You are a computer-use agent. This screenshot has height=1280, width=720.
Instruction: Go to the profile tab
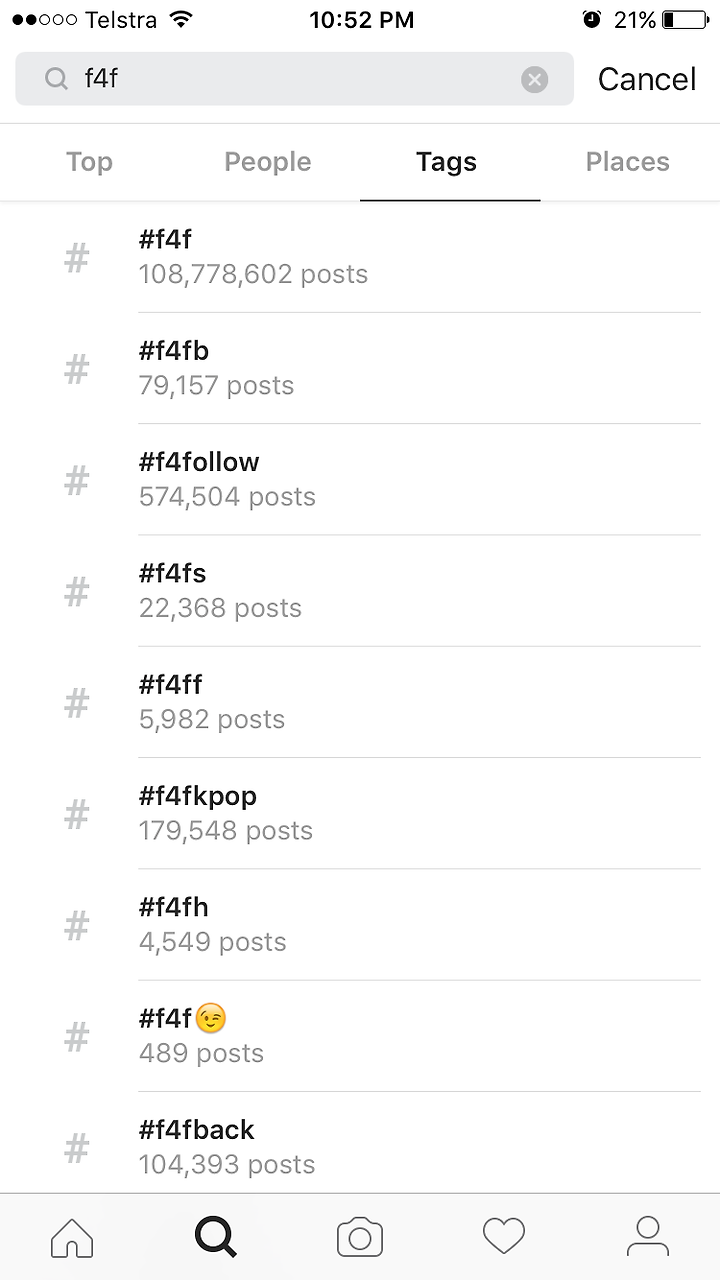point(648,1237)
